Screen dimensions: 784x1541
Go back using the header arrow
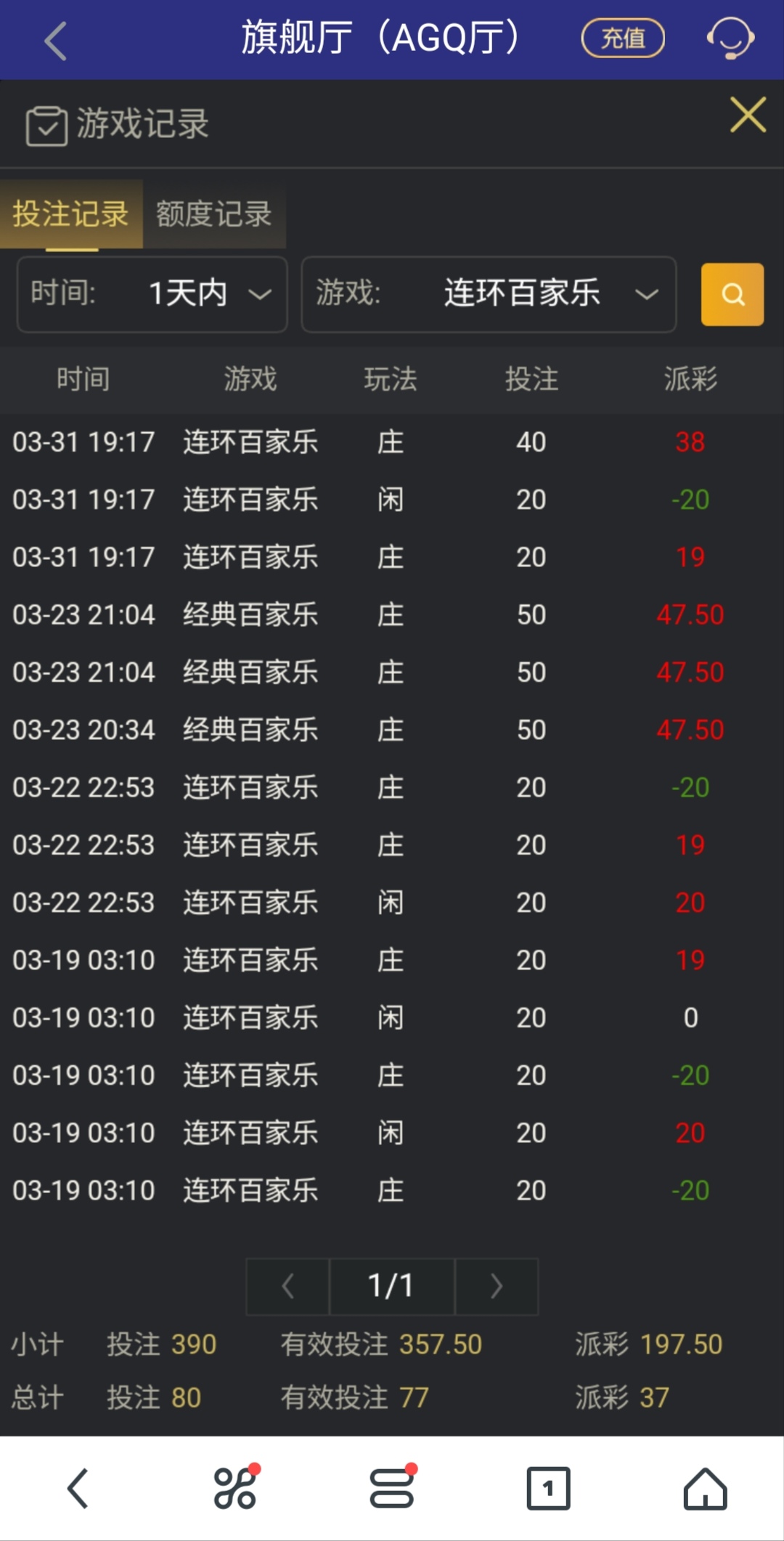click(56, 41)
